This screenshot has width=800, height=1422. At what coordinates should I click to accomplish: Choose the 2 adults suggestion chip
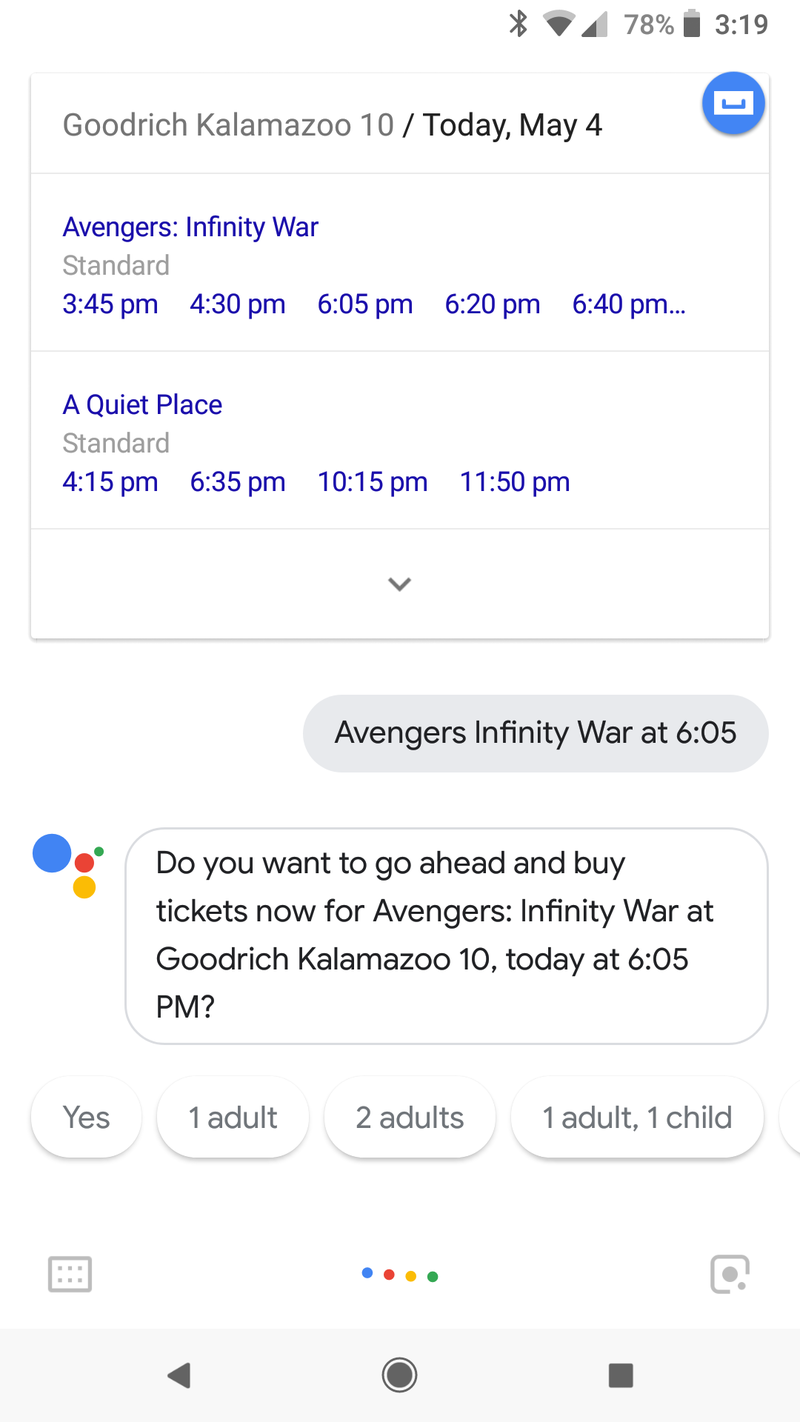(x=410, y=1117)
